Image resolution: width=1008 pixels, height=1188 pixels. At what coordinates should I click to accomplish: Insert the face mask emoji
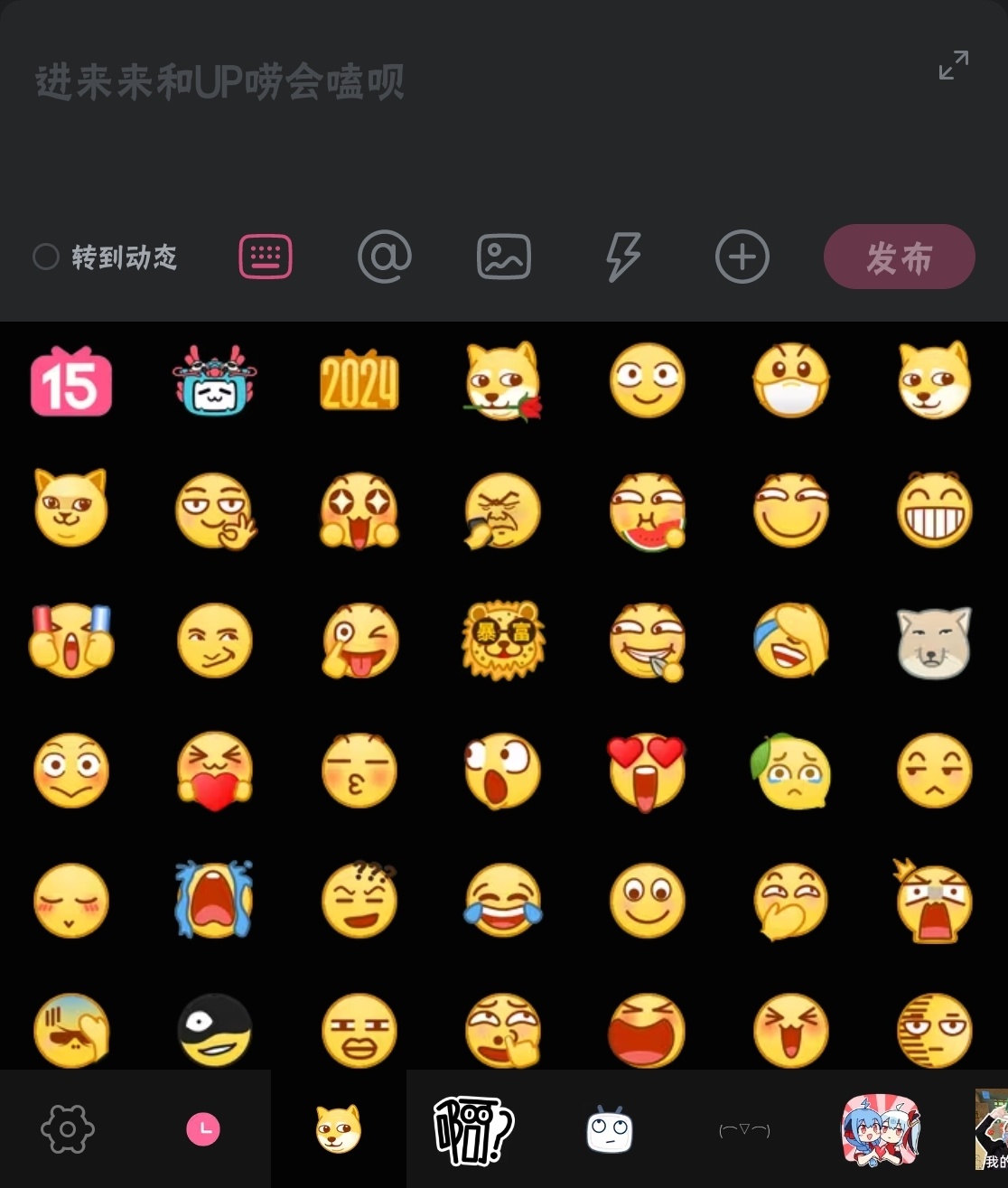click(x=791, y=380)
